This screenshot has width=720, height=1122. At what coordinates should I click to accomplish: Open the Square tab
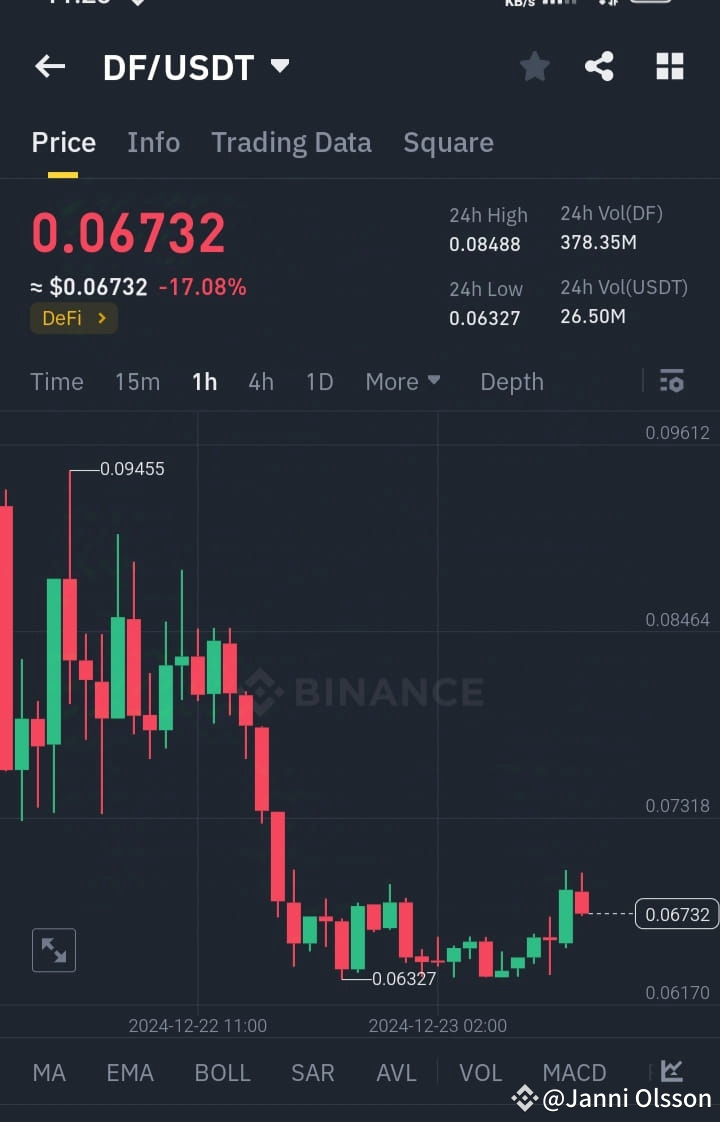point(448,142)
